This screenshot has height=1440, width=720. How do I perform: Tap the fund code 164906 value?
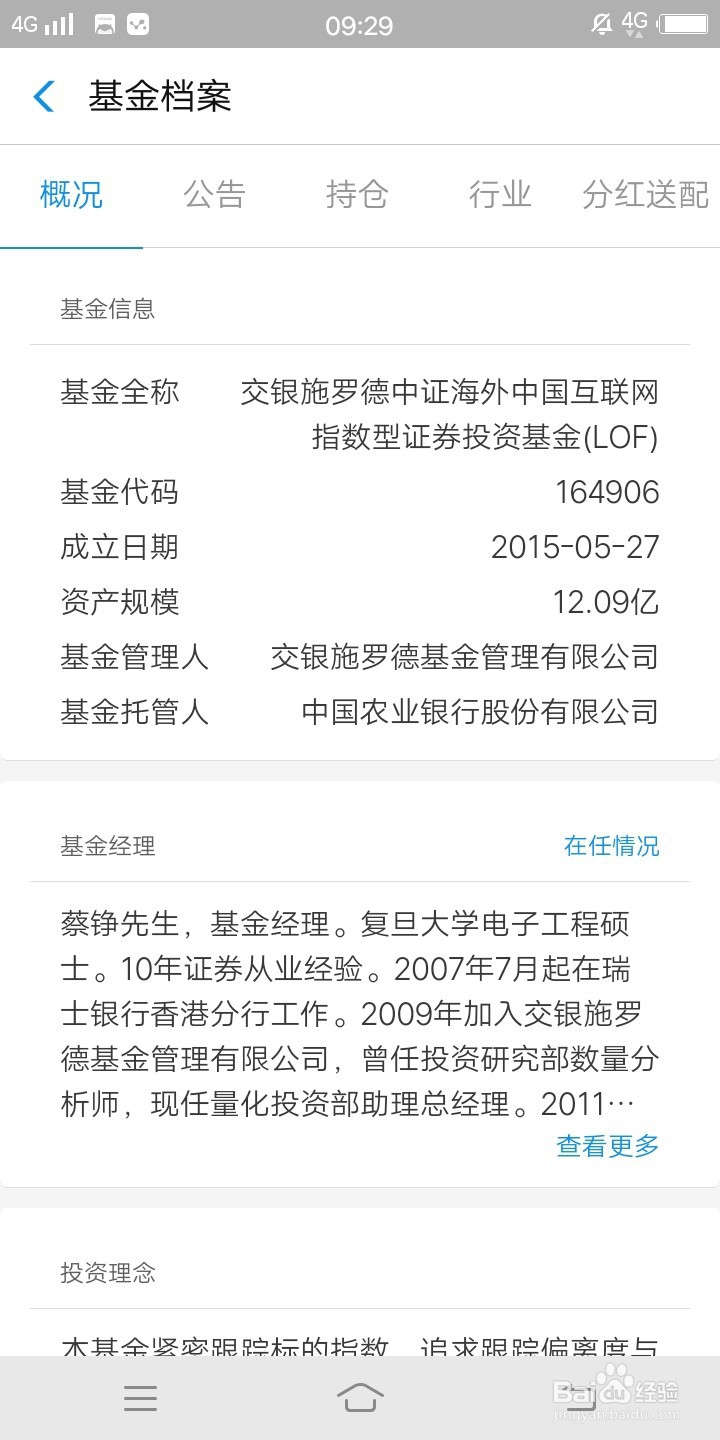click(x=611, y=492)
